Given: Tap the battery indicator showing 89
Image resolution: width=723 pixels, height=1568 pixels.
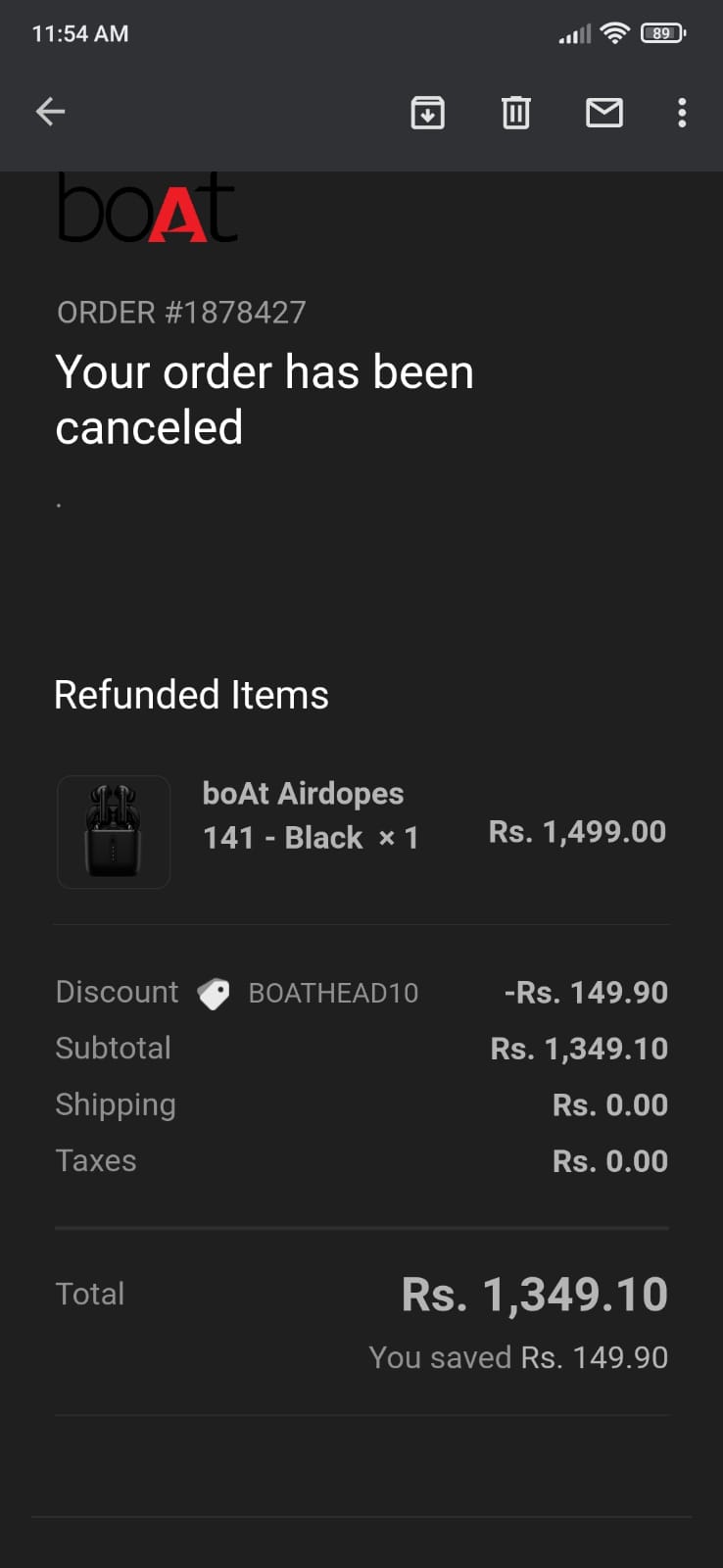Looking at the screenshot, I should point(661,32).
